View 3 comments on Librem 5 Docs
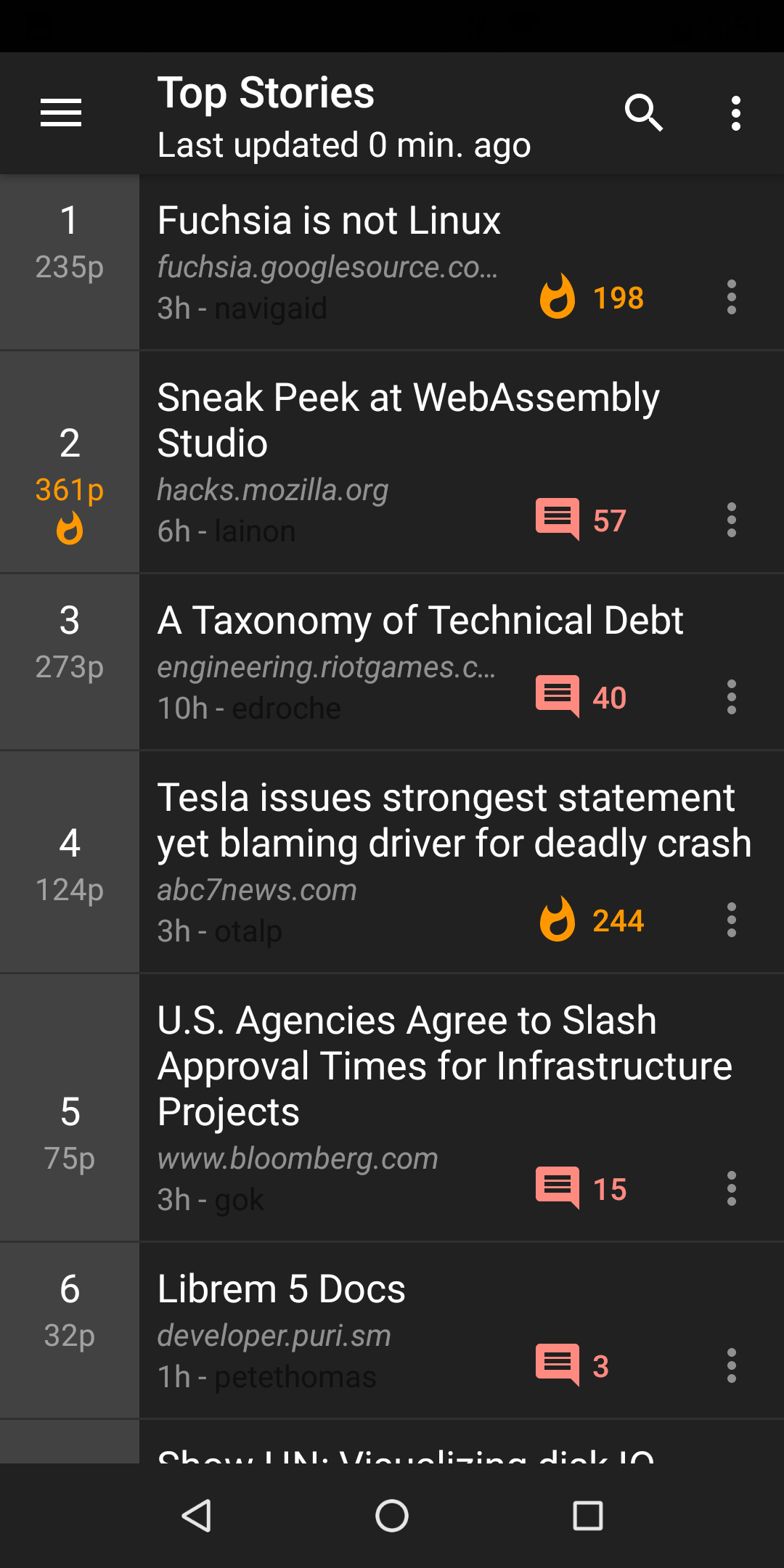This screenshot has height=1568, width=784. pyautogui.click(x=572, y=1366)
